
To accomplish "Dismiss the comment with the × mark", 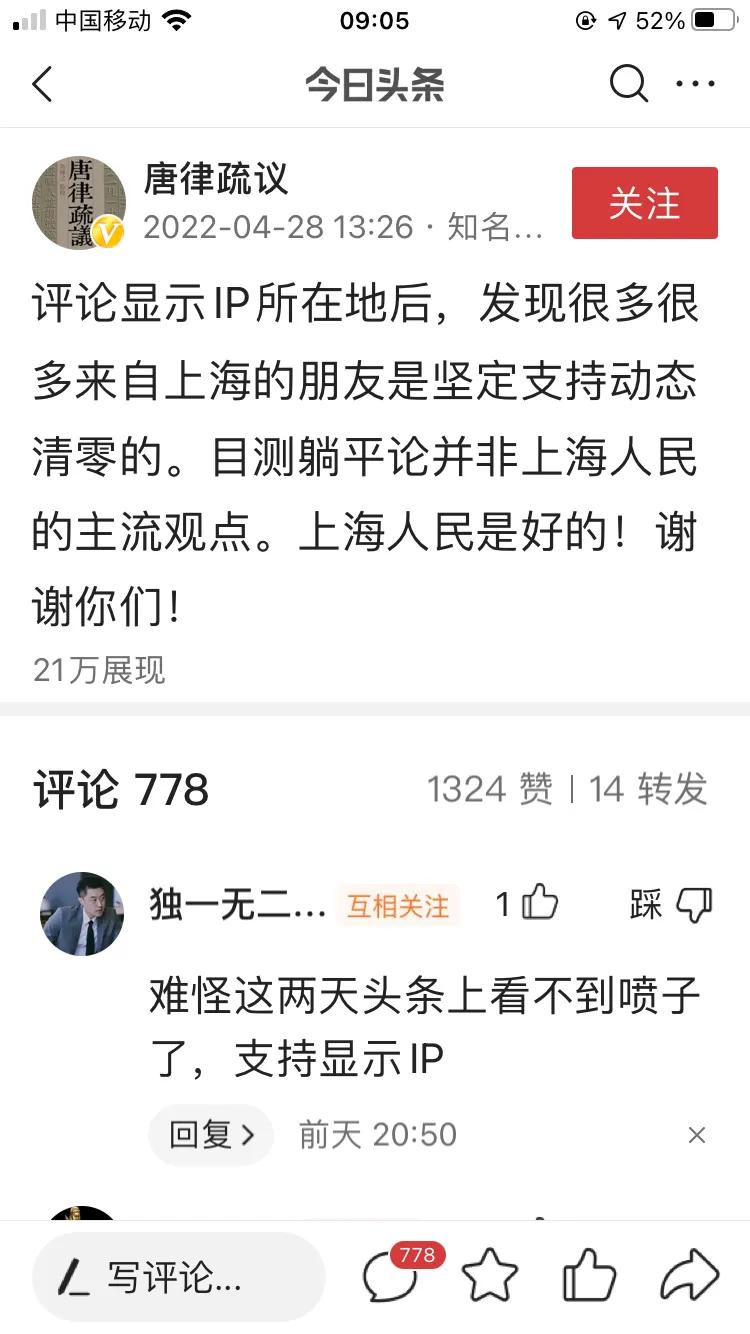I will 696,1134.
